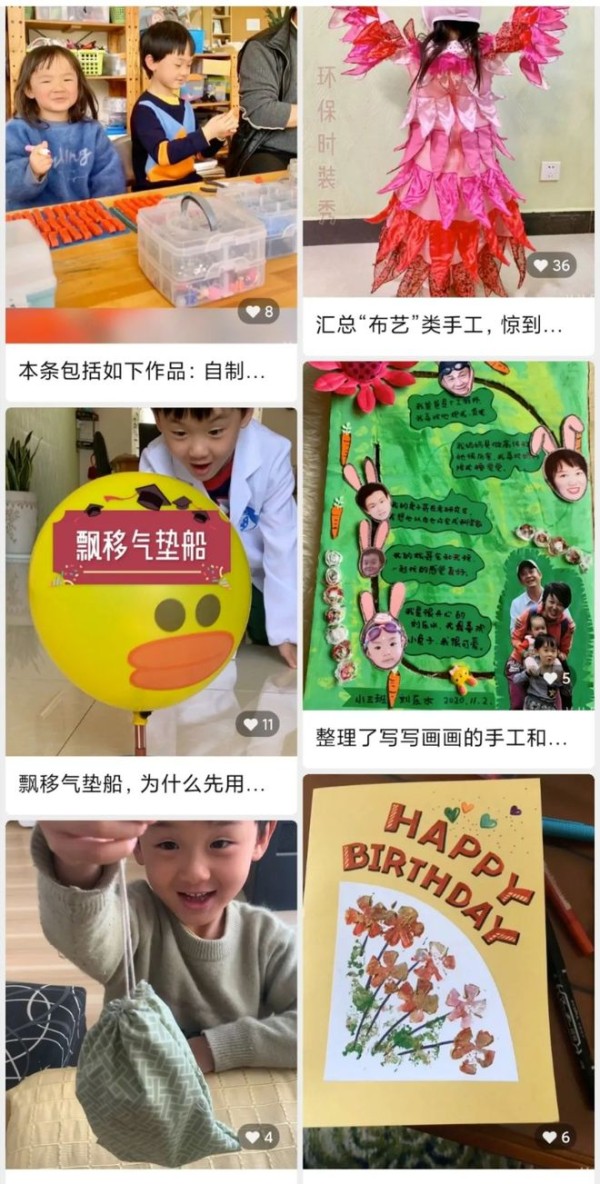
Task: Like the birthday card post with 6 likes
Action: tap(549, 1137)
